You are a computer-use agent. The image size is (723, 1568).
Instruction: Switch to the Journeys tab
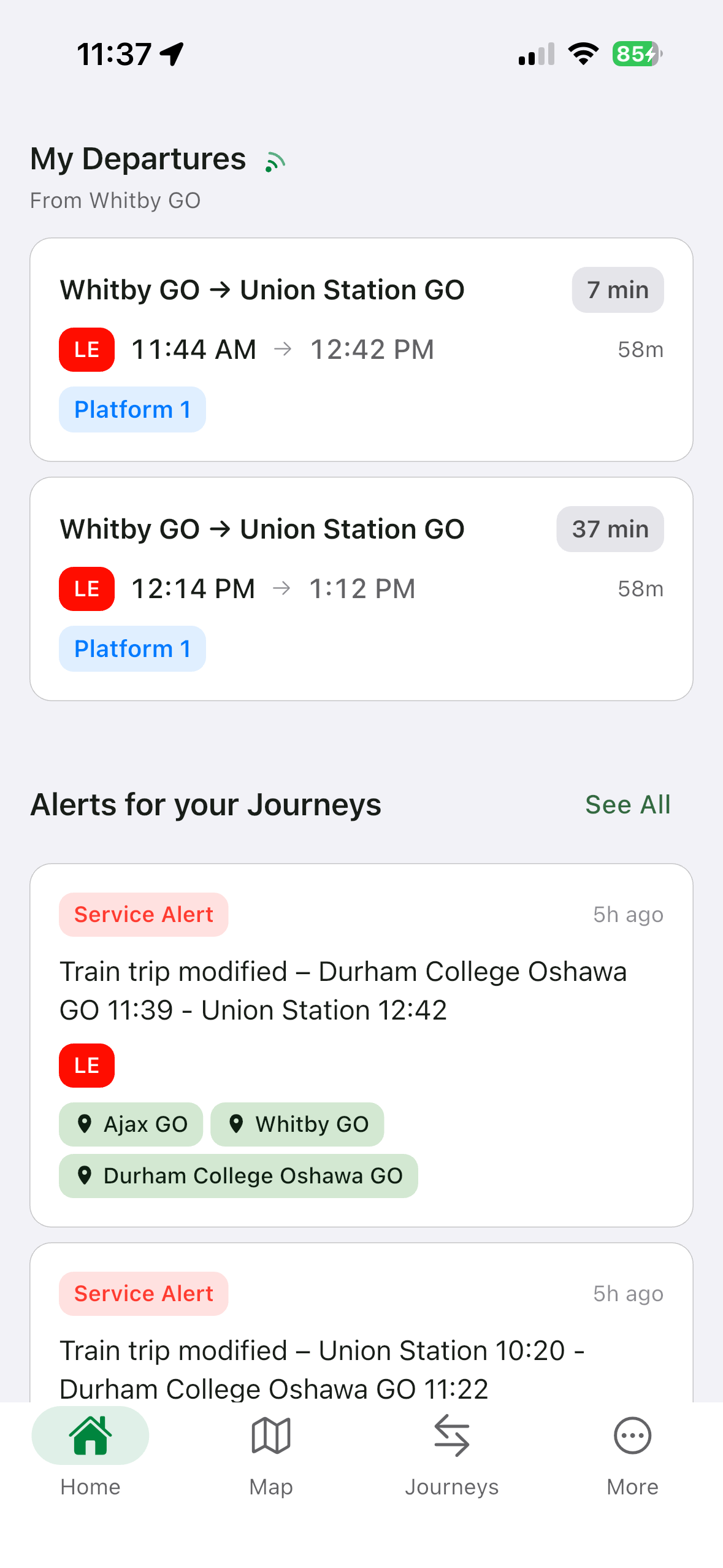(451, 1454)
